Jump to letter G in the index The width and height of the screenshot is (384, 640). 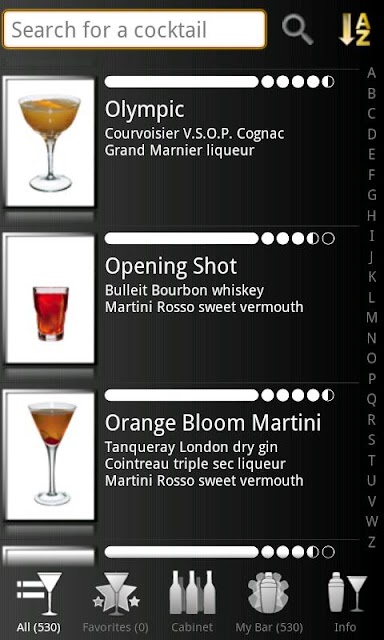371,195
